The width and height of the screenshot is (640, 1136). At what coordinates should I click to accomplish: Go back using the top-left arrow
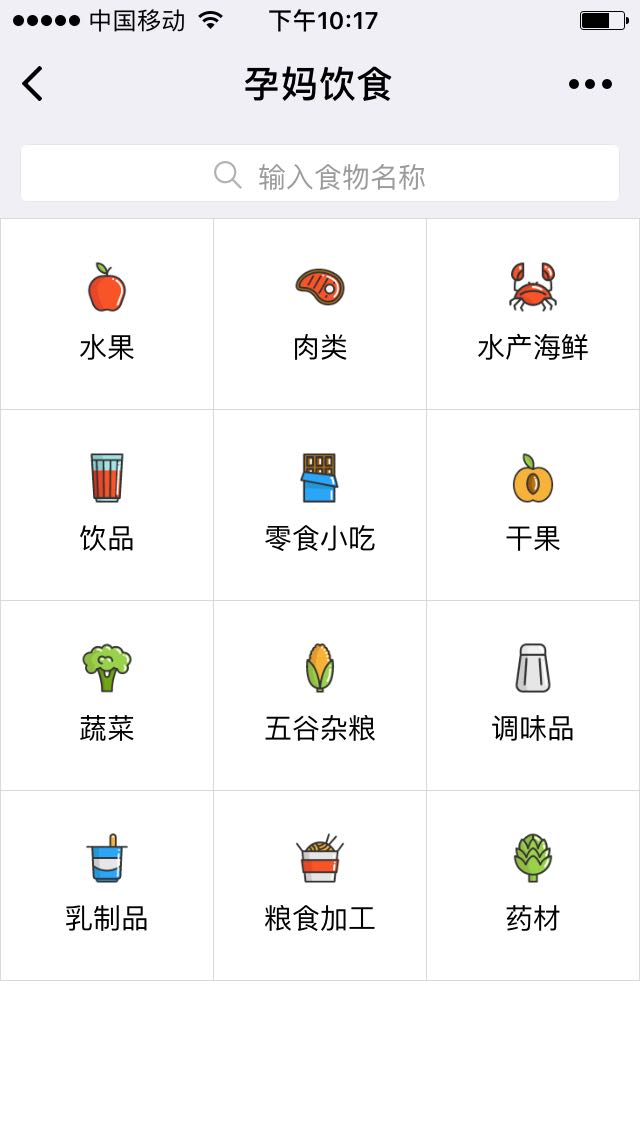33,83
